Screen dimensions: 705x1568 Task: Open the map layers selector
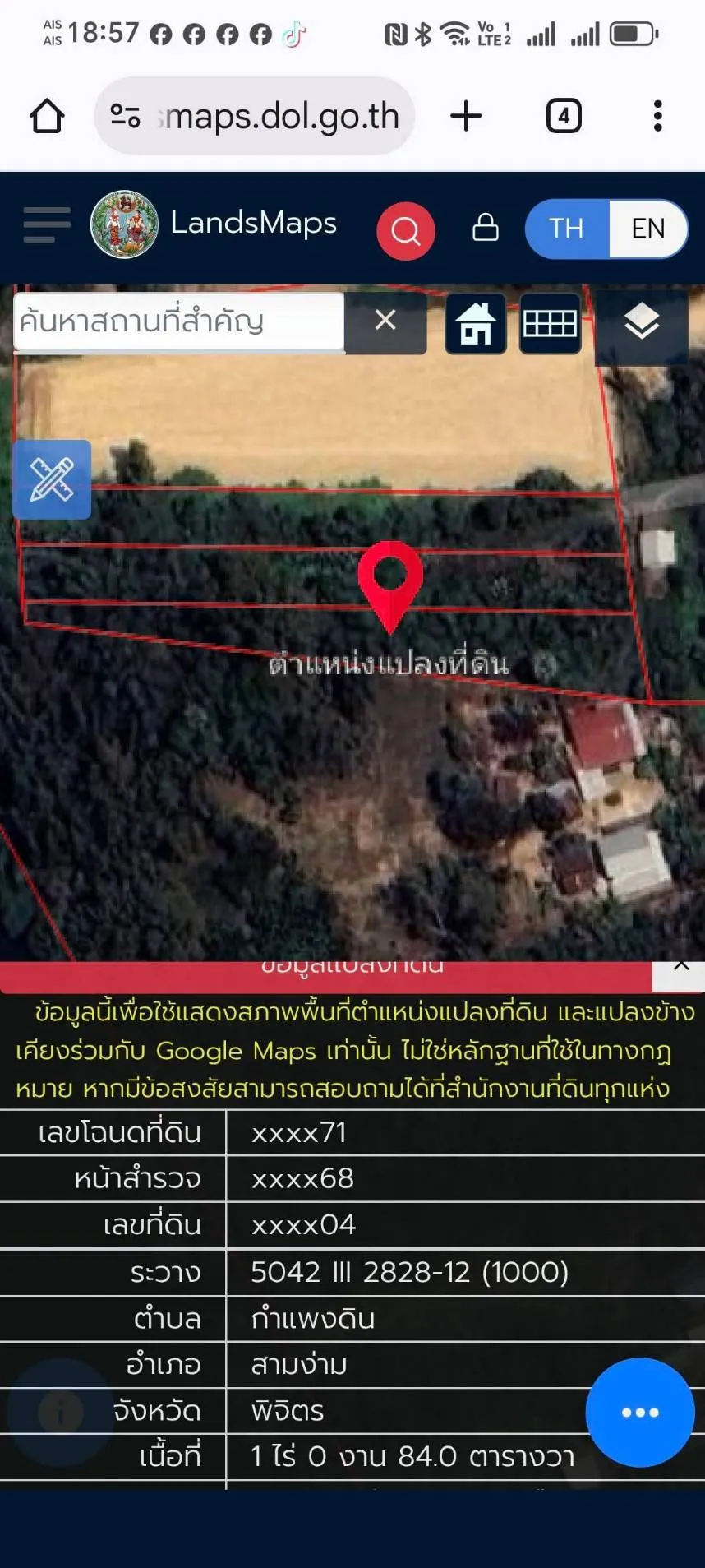coord(642,322)
